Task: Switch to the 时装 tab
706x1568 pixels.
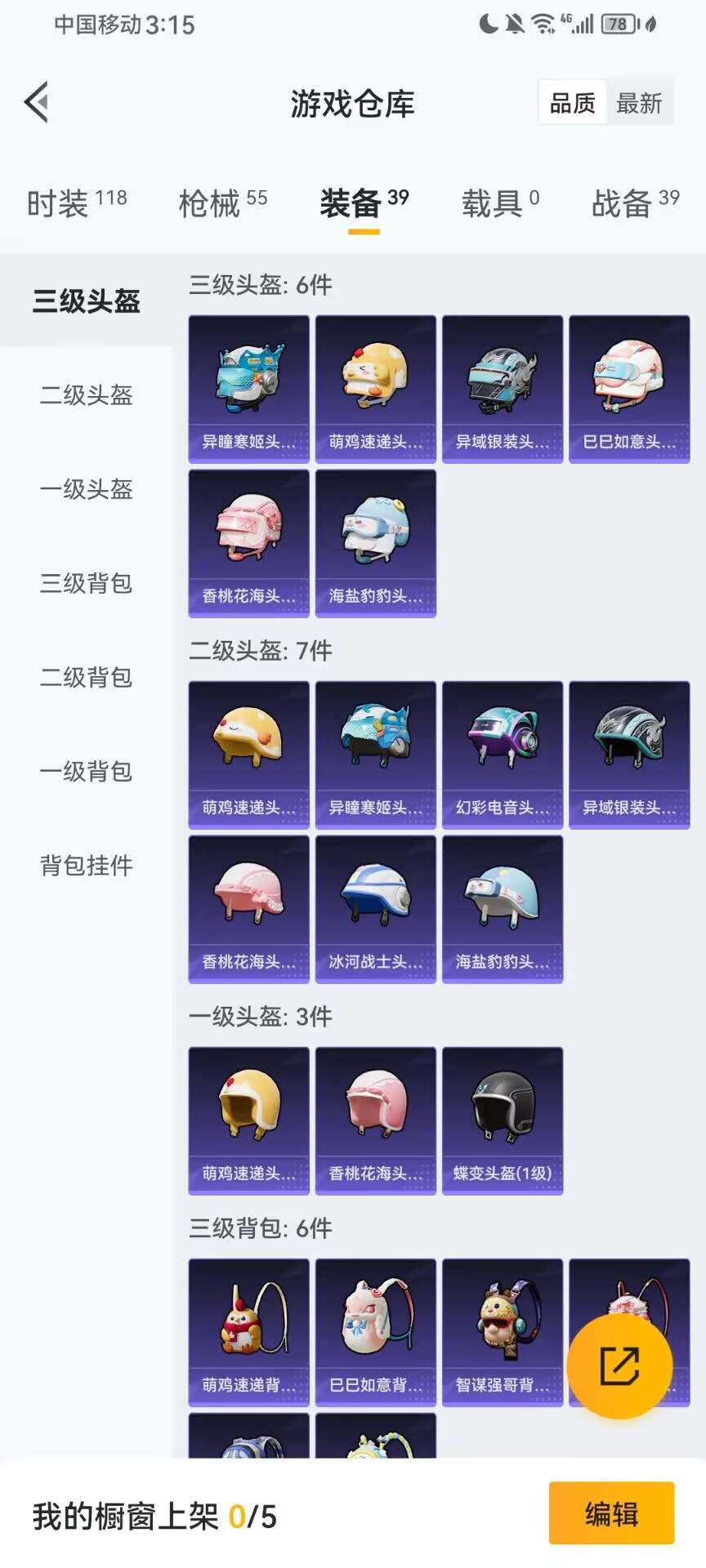Action: 77,203
